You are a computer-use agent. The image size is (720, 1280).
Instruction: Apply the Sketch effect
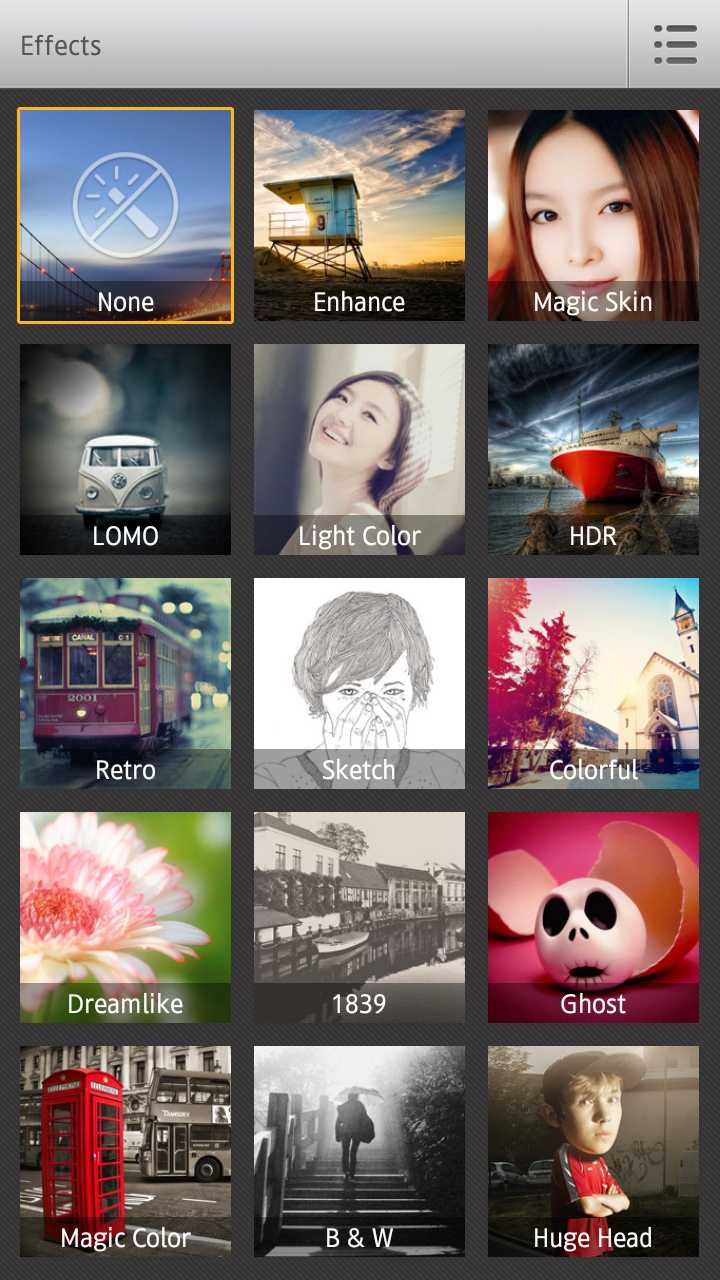(359, 683)
